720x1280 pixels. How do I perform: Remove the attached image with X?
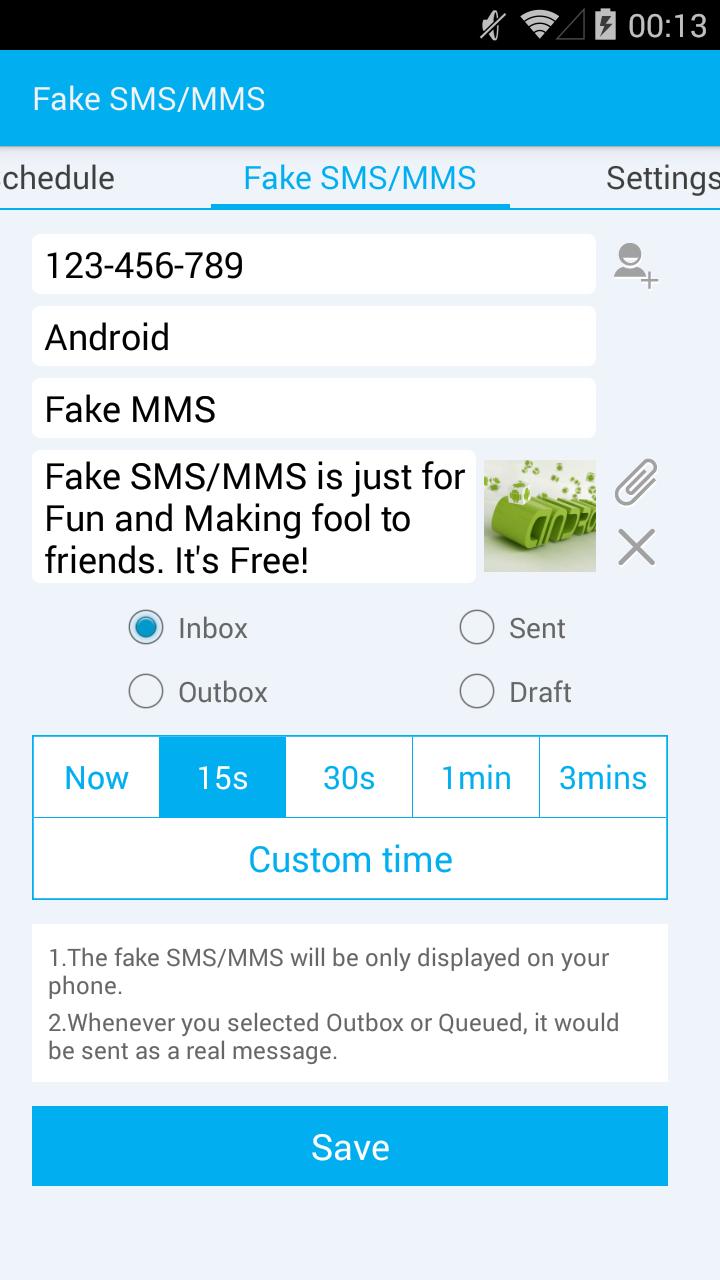[636, 547]
